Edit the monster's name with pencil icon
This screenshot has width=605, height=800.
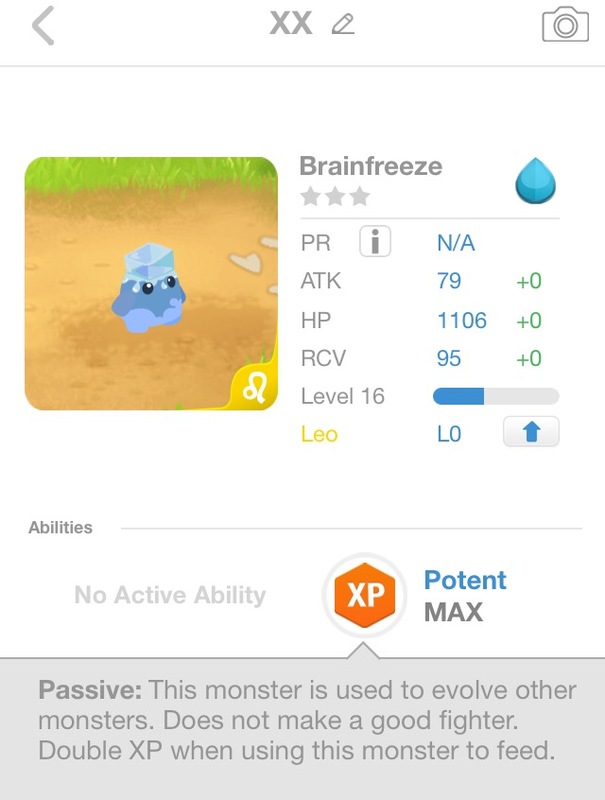pyautogui.click(x=343, y=24)
